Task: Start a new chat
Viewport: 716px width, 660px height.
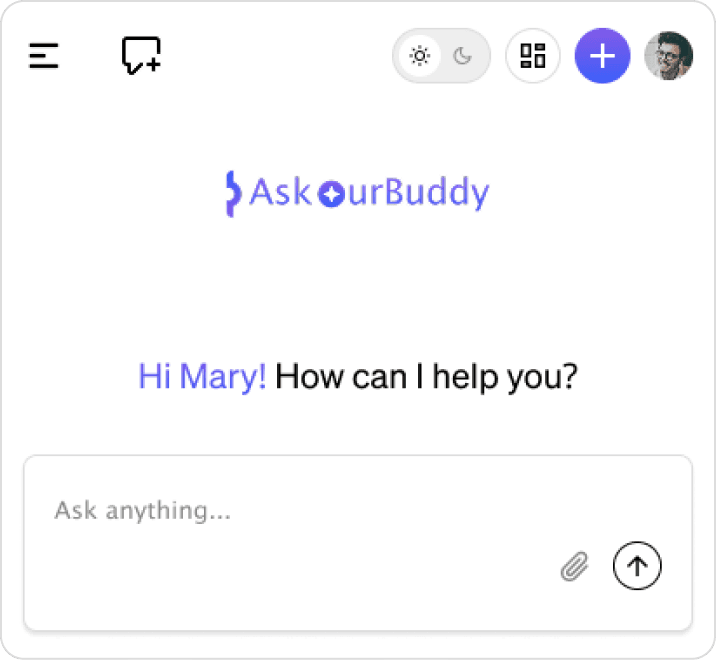Action: [x=141, y=55]
